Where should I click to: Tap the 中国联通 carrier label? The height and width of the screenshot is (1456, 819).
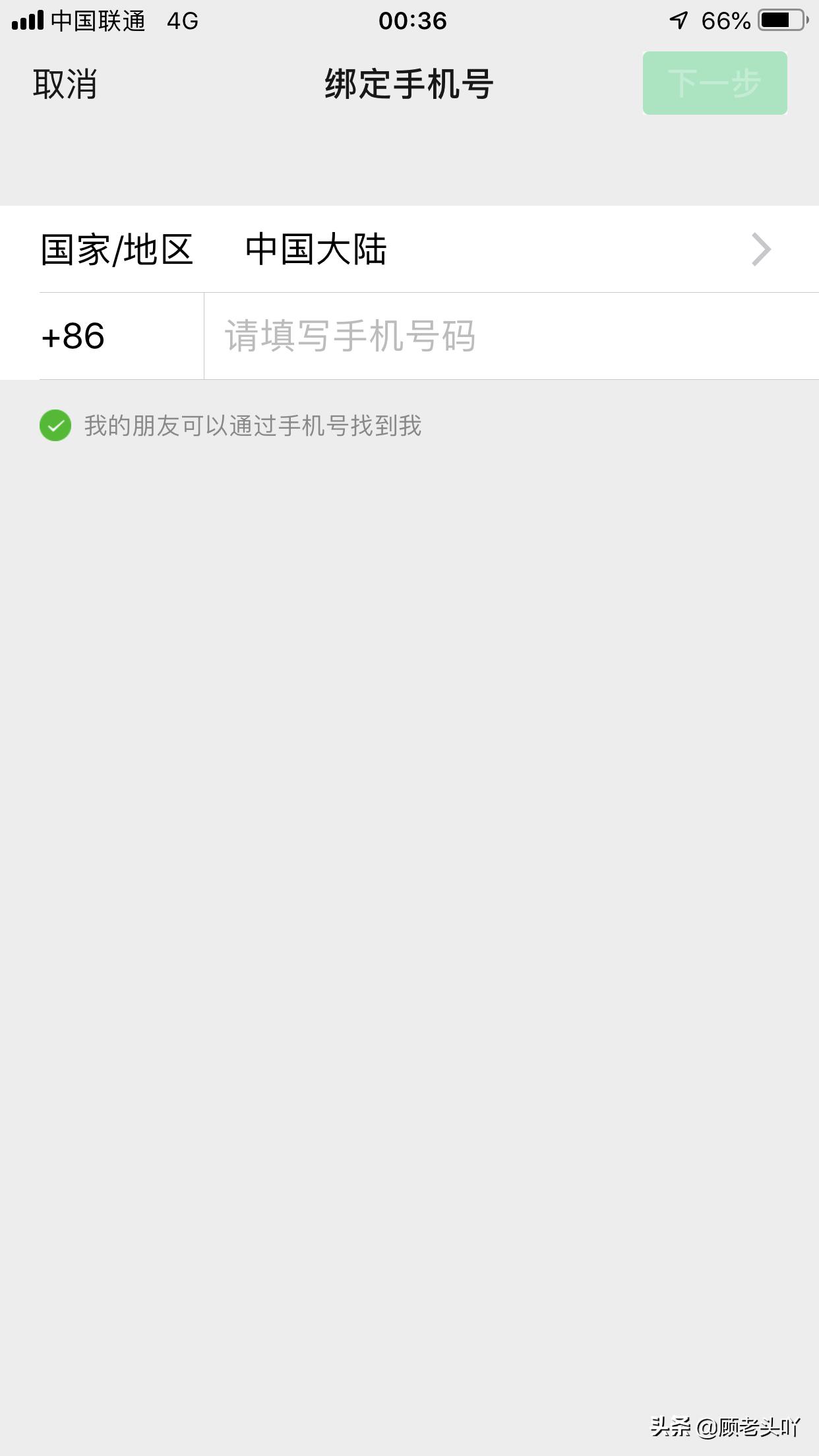(99, 21)
